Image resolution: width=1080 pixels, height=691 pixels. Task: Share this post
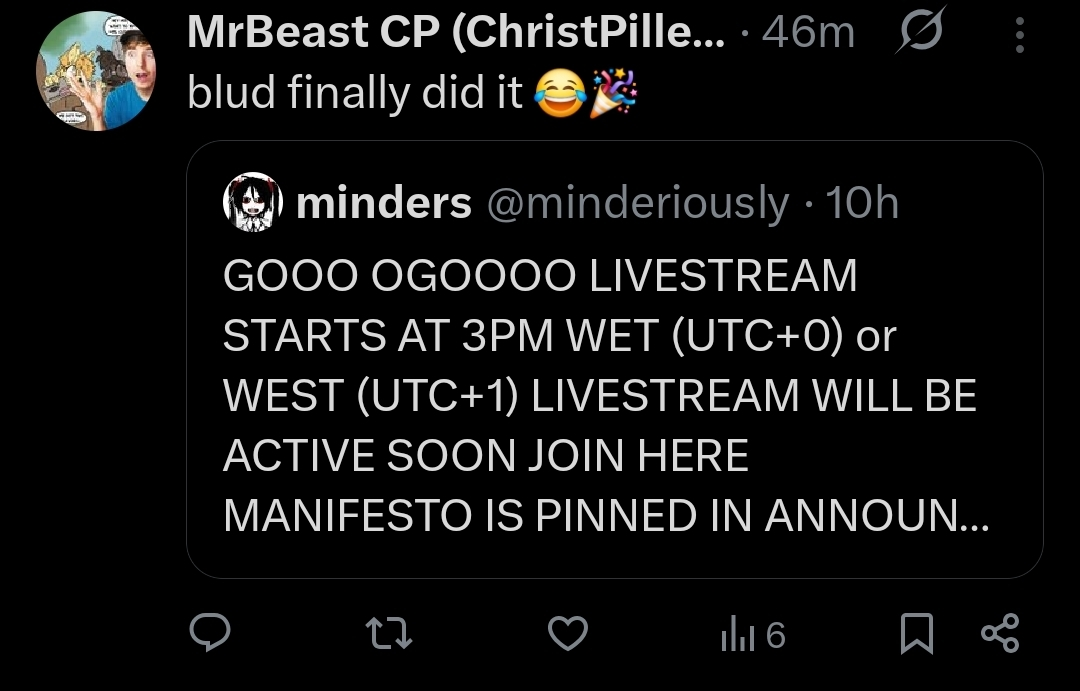(1000, 634)
